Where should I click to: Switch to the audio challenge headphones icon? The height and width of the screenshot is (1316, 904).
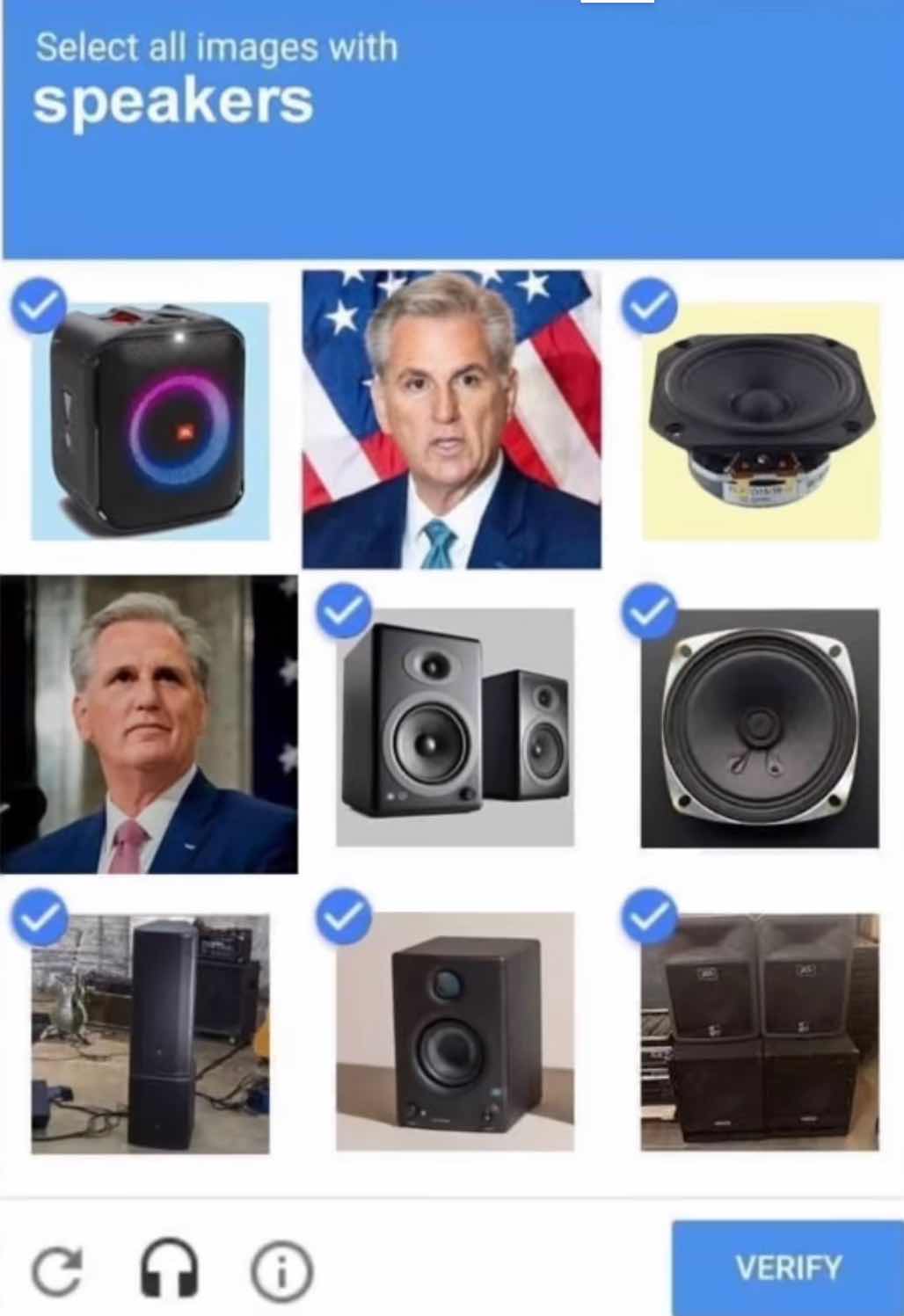pyautogui.click(x=170, y=1269)
